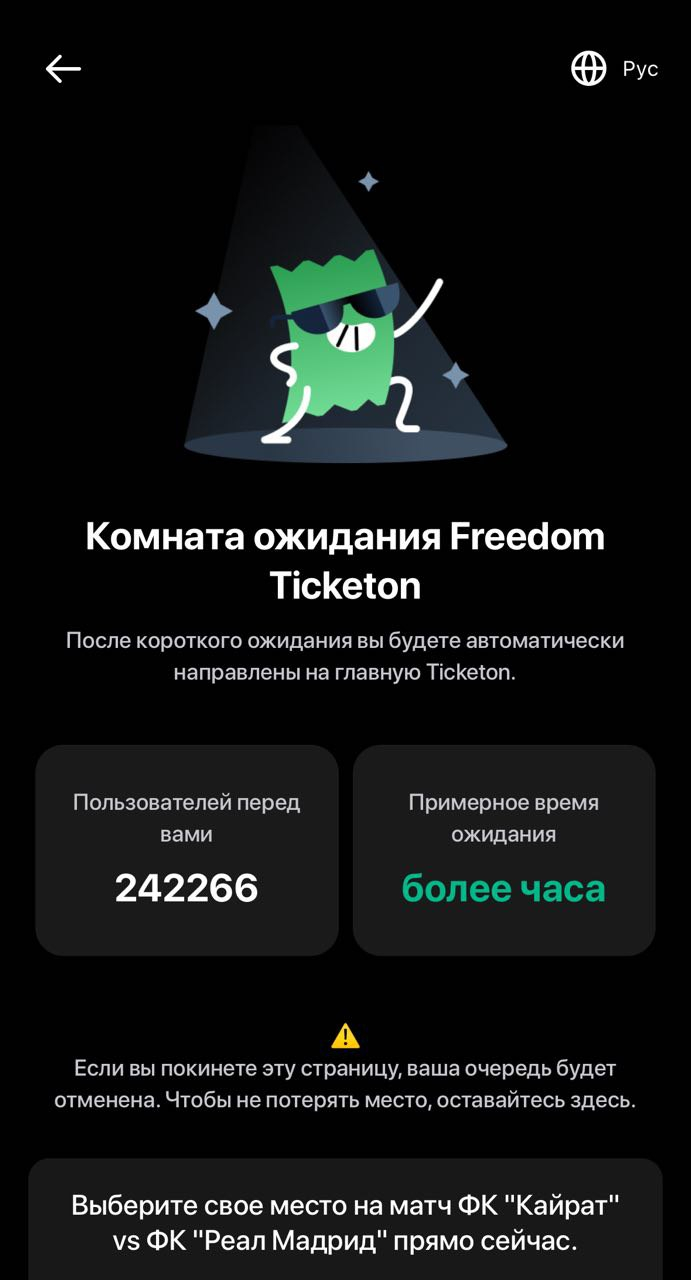Go back using the arrow
The image size is (691, 1280).
63,68
